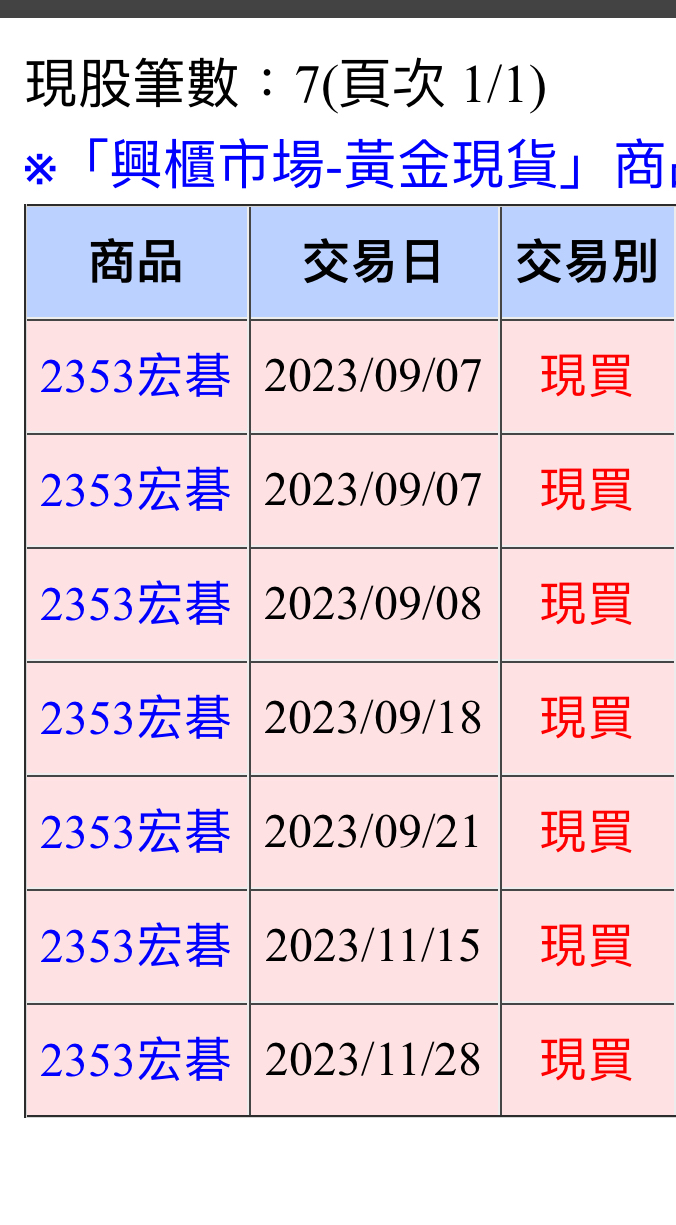This screenshot has width=676, height=1225.
Task: Select the 2353宏碁 entry traded on 2023/09/21
Action: tap(136, 833)
